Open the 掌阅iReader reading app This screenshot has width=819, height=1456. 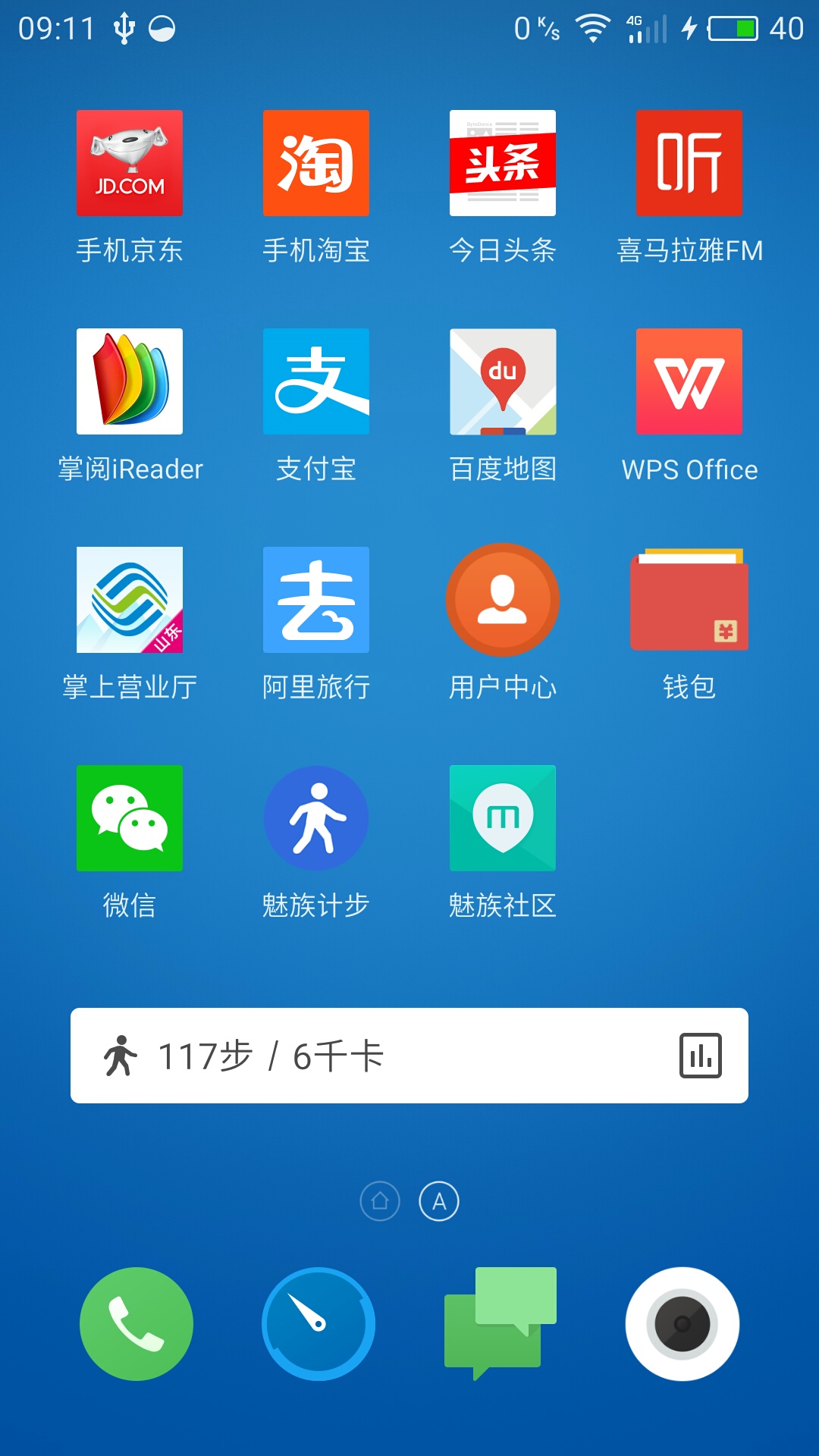coord(129,381)
